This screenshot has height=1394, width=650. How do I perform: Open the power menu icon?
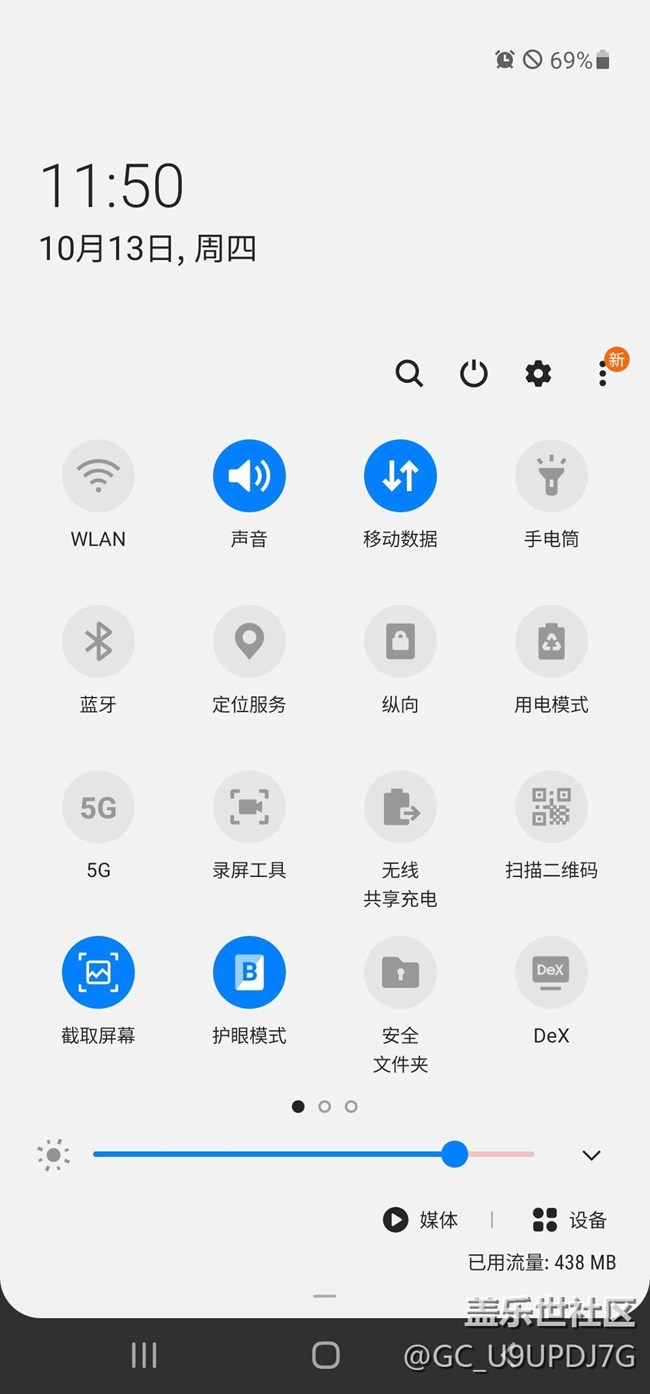(473, 374)
